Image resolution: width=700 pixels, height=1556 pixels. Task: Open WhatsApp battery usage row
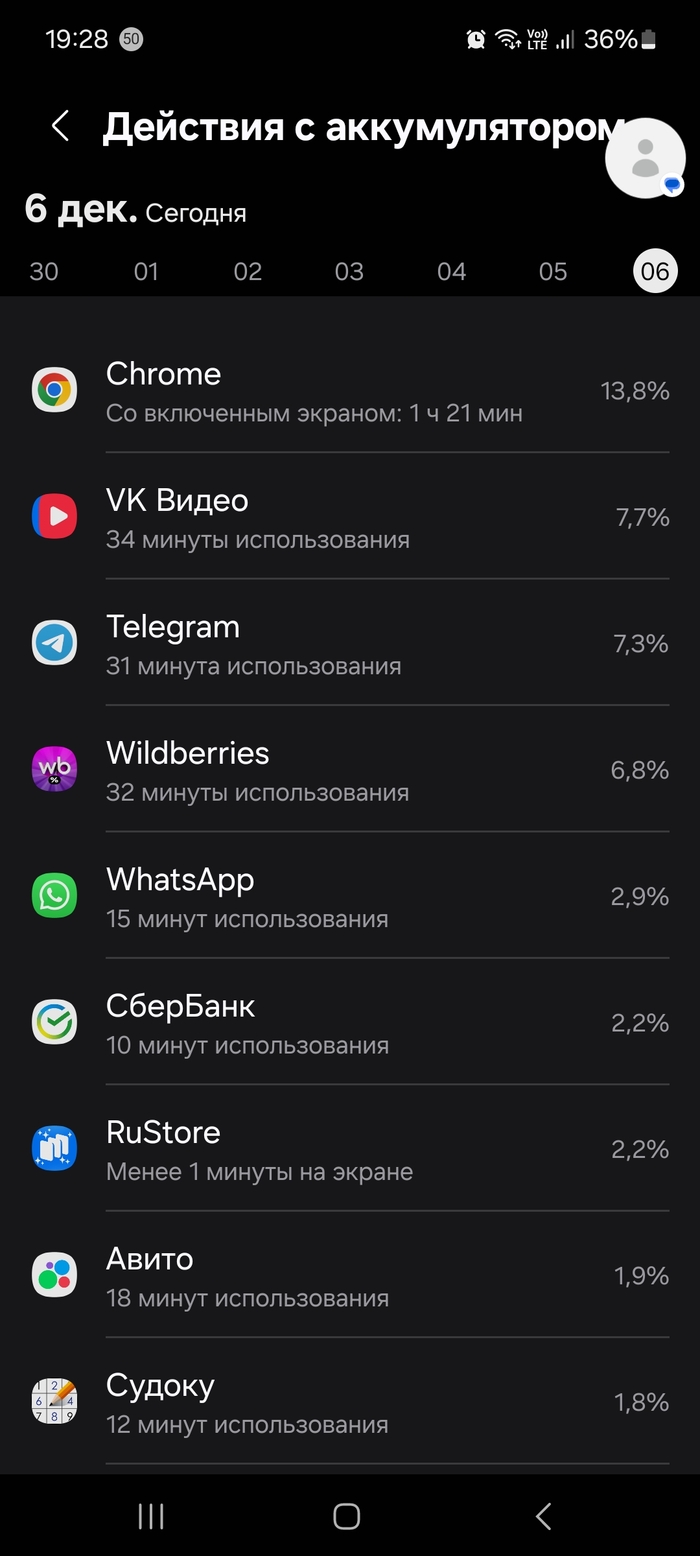click(350, 896)
